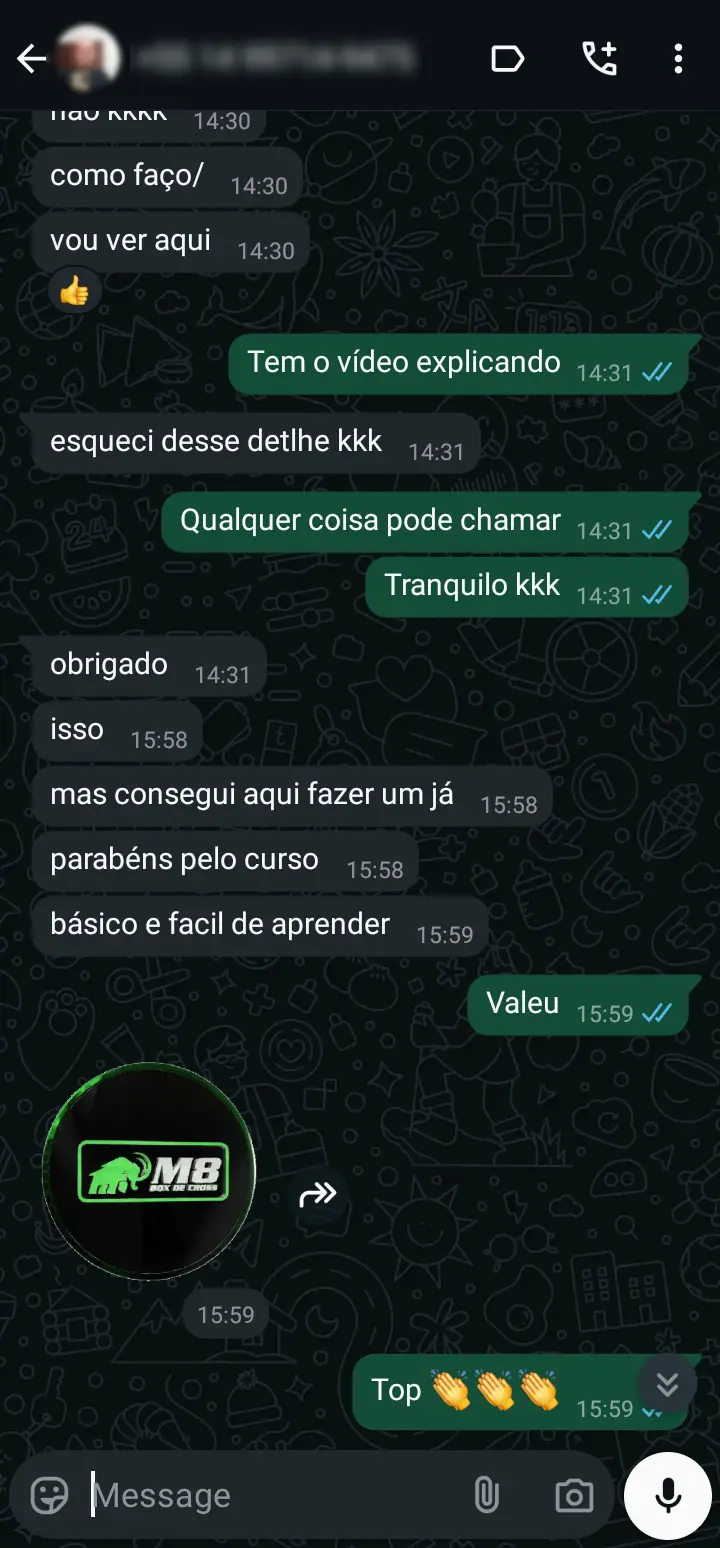Start a call with the add-call icon
This screenshot has height=1548, width=720.
click(x=600, y=60)
